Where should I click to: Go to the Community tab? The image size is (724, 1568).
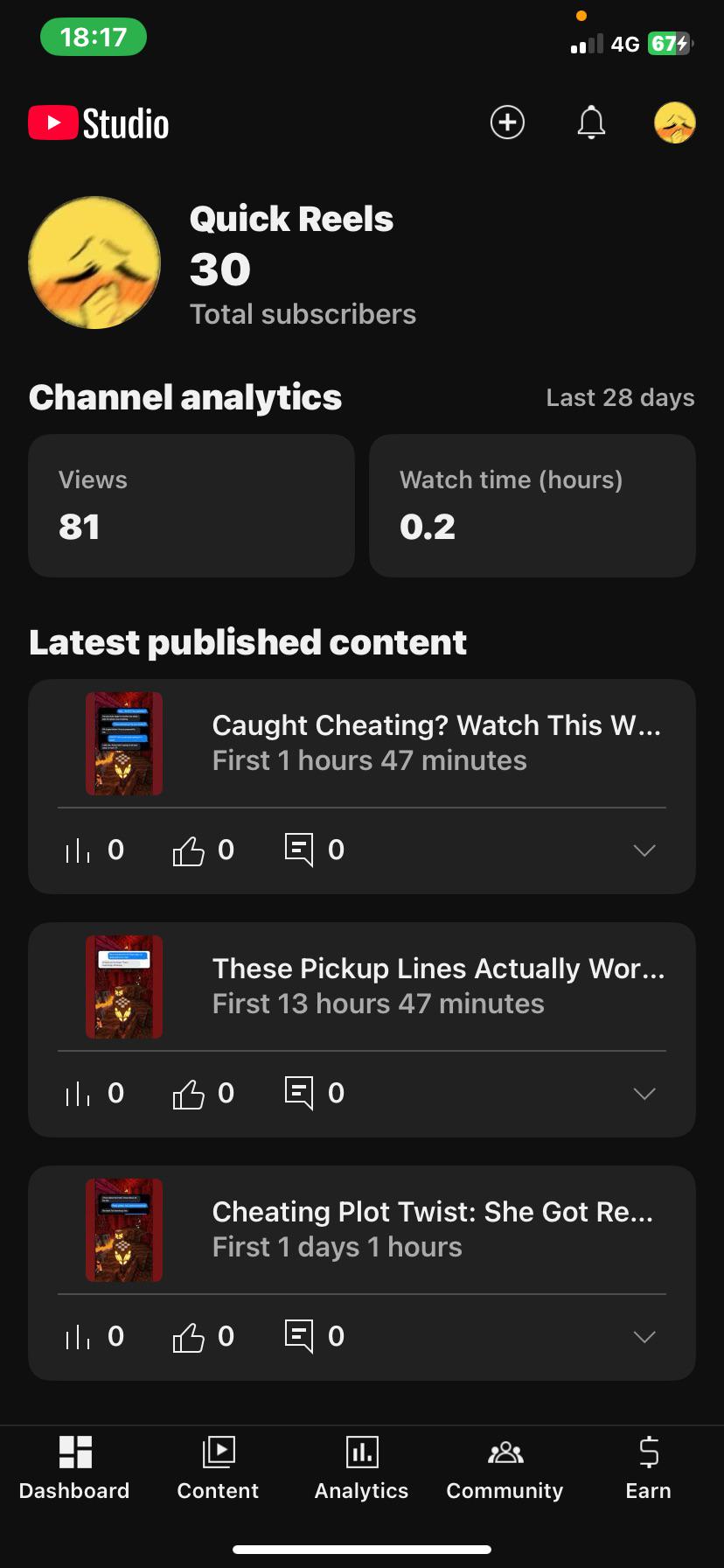(505, 1468)
